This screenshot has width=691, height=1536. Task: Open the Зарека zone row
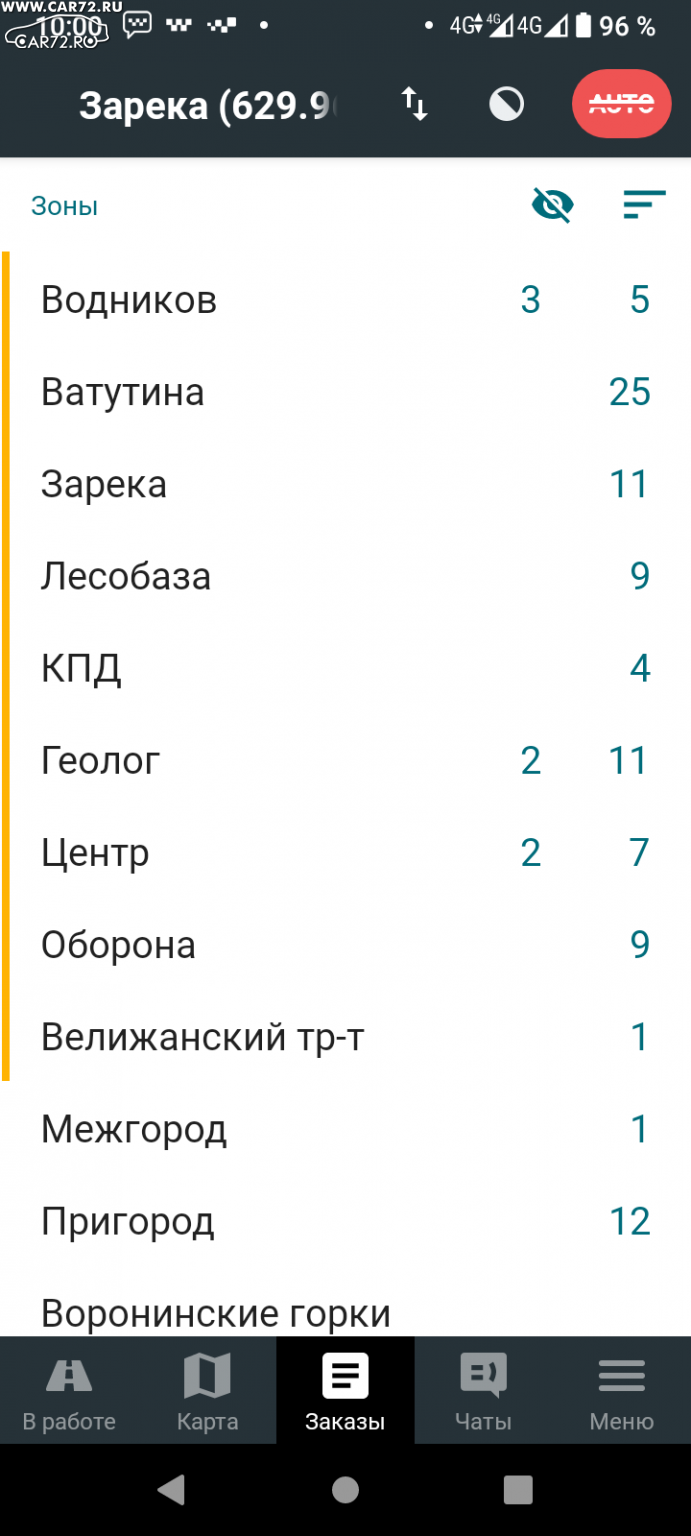coord(346,484)
